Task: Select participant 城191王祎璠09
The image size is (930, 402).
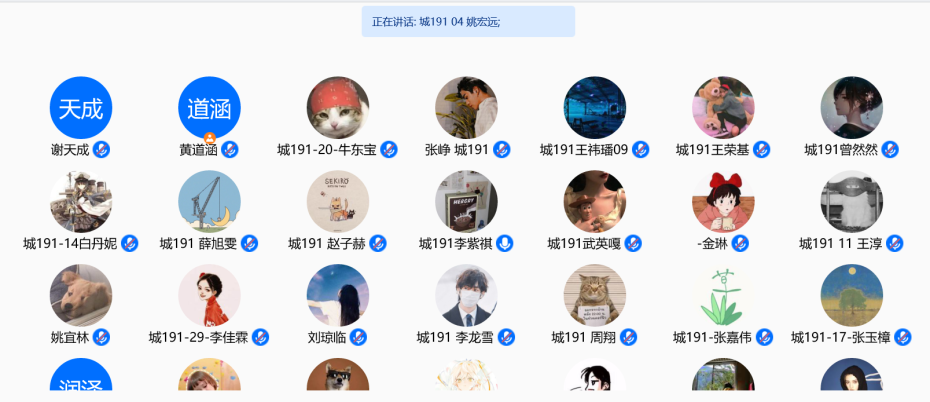Action: tap(595, 108)
